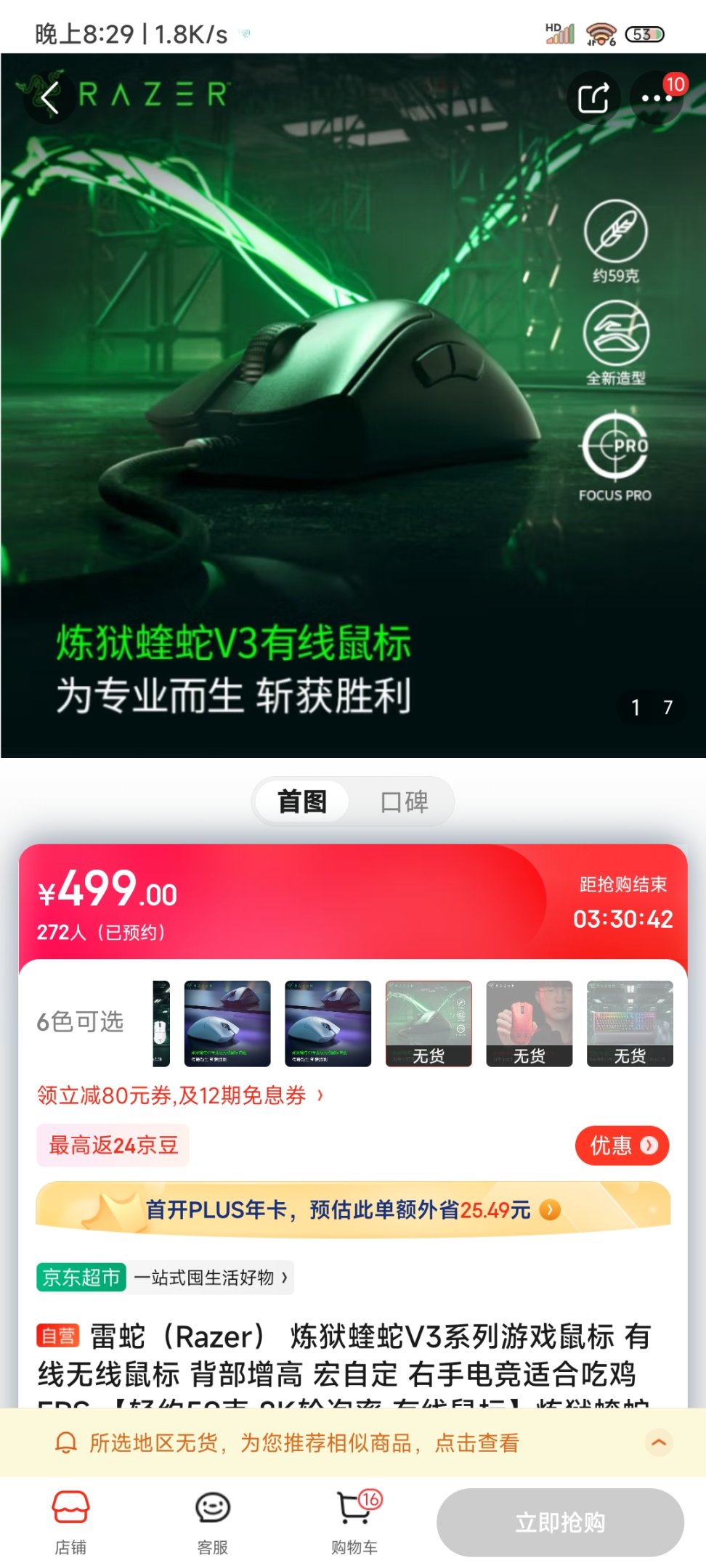This screenshot has height=1568, width=706.
Task: Switch to the 口碑 tab
Action: point(404,802)
